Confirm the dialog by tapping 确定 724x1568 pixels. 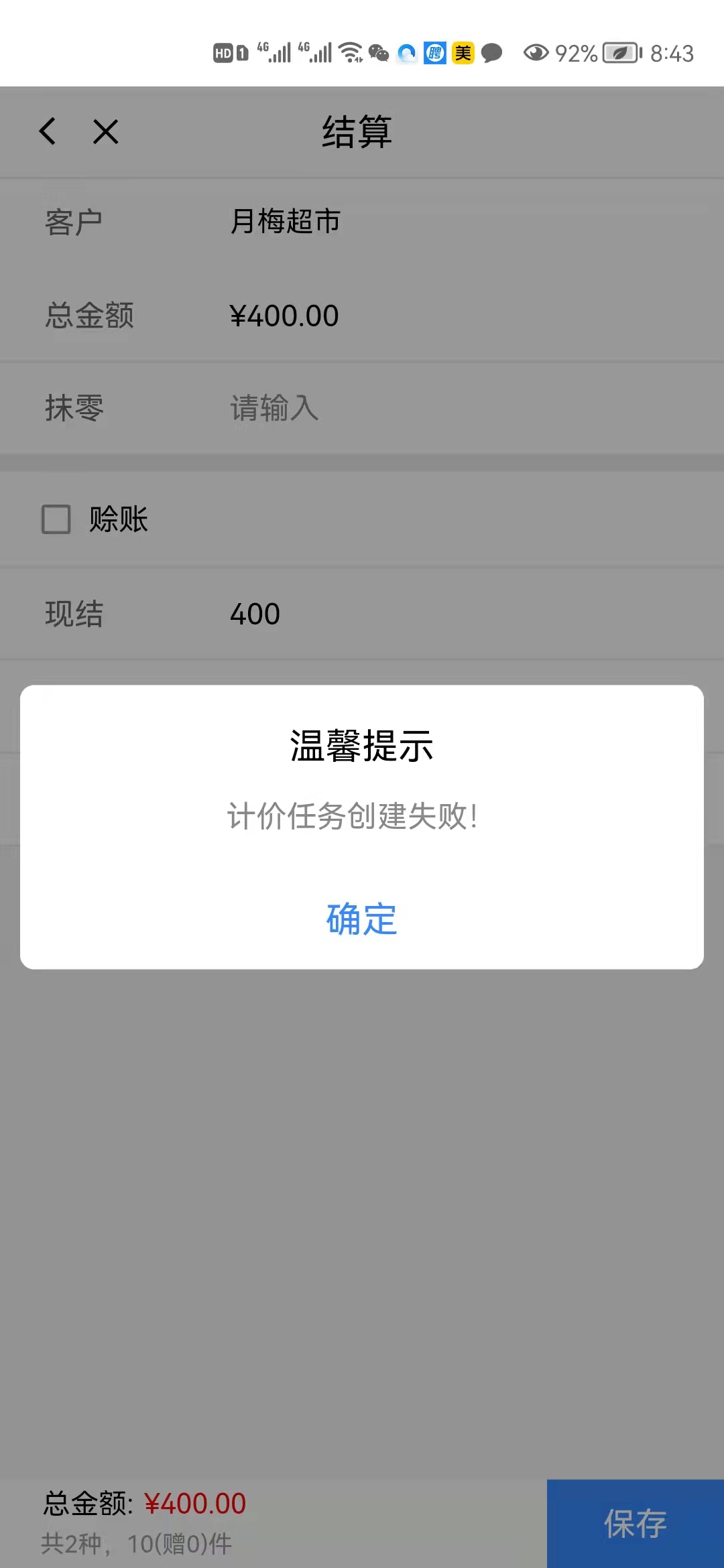click(x=361, y=919)
